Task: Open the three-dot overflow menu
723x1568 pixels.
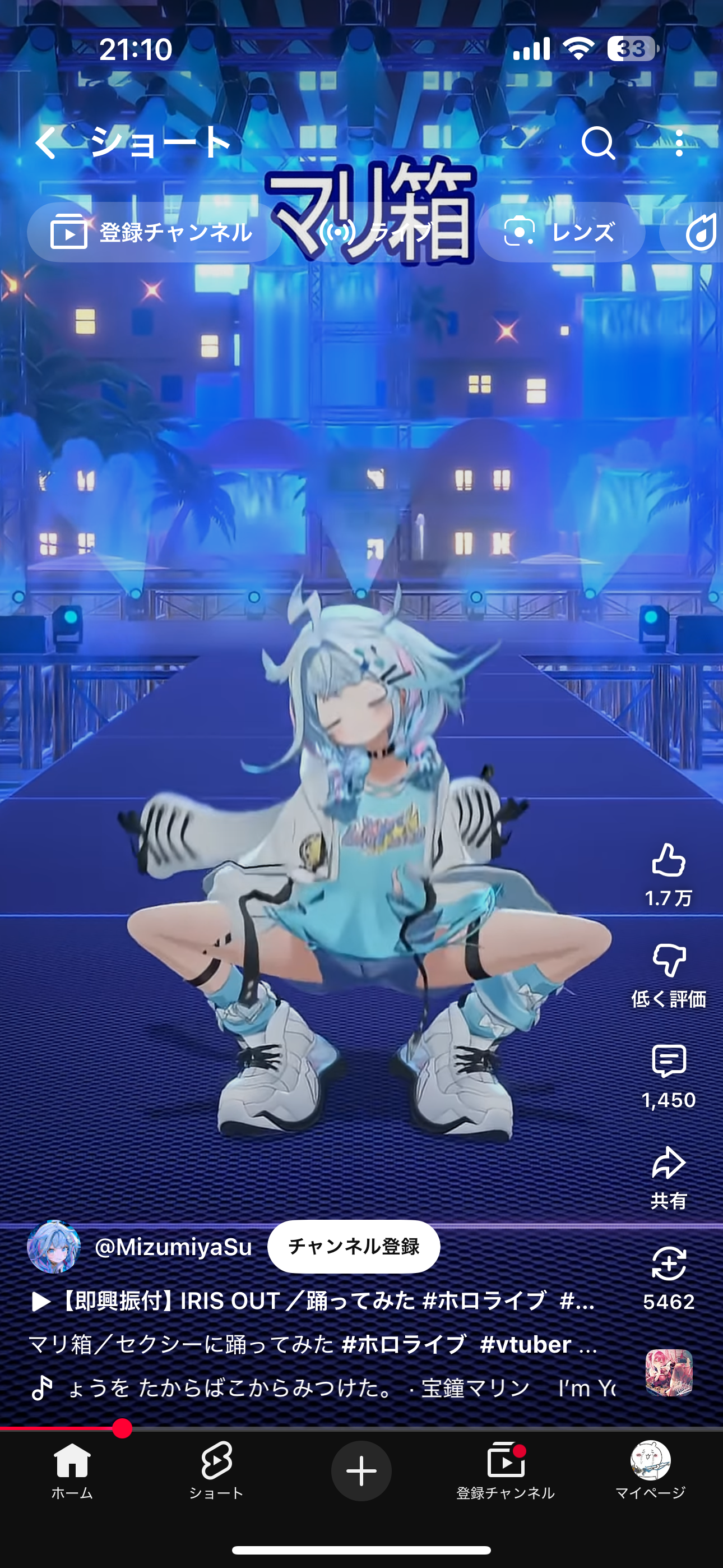Action: coord(679,144)
